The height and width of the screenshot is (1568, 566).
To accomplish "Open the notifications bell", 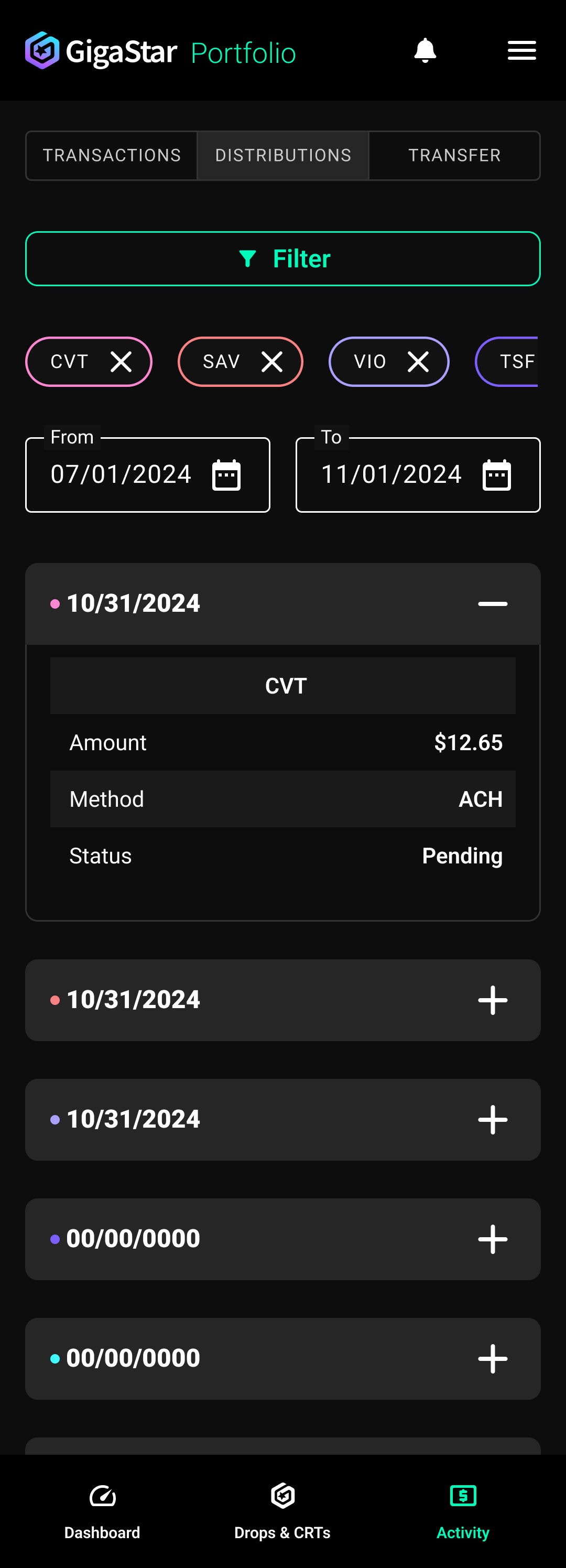I will [x=425, y=50].
